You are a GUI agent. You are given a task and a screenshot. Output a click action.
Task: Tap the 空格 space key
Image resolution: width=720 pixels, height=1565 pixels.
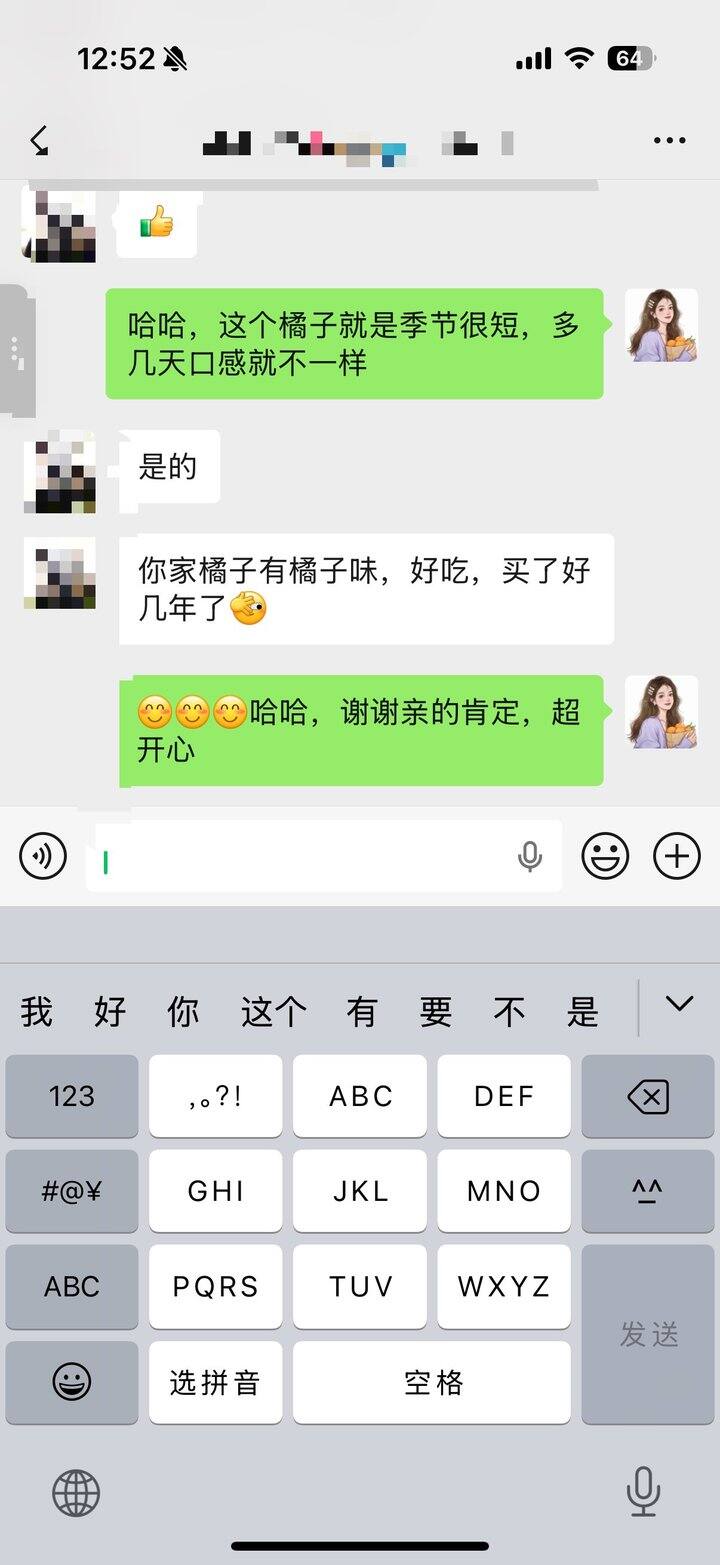point(432,1383)
